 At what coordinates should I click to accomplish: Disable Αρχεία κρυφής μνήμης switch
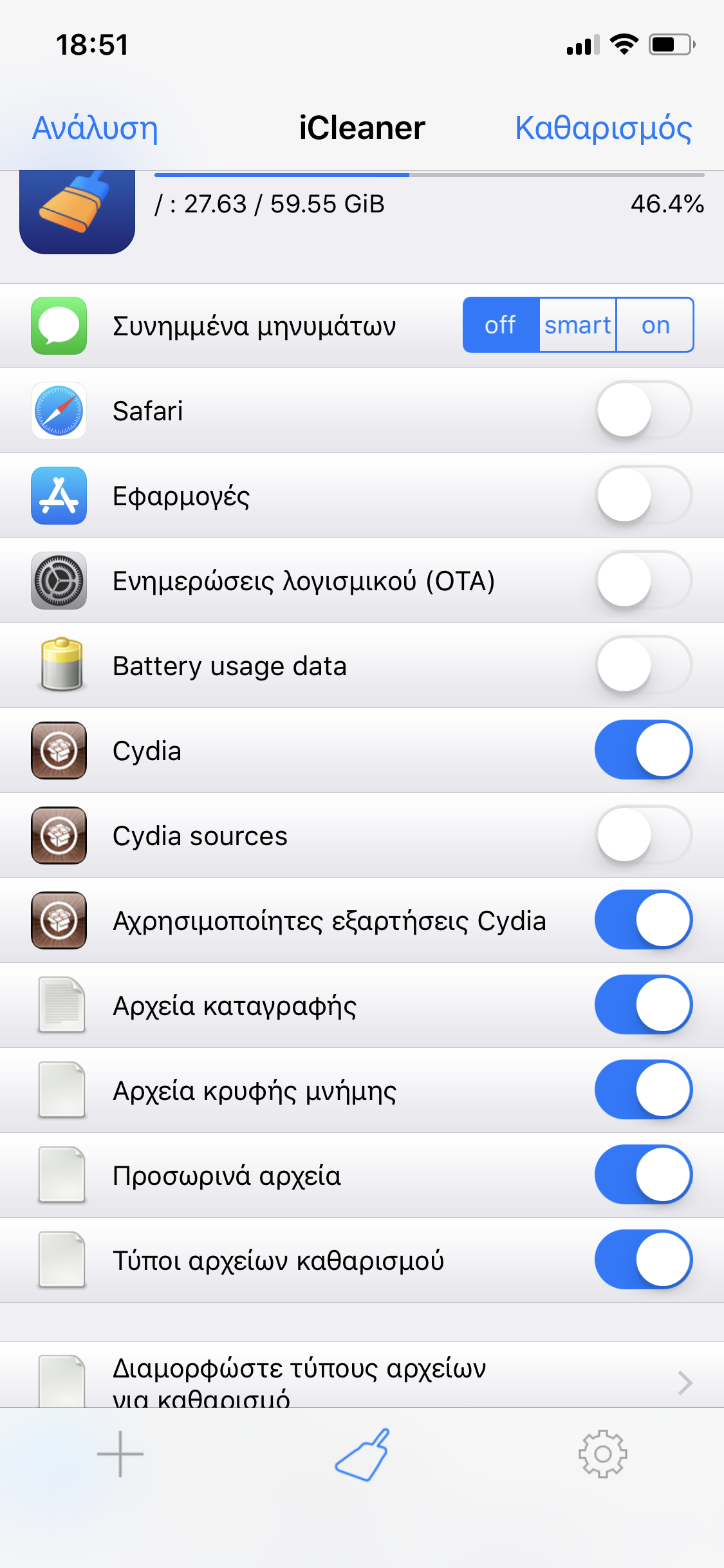[644, 1090]
